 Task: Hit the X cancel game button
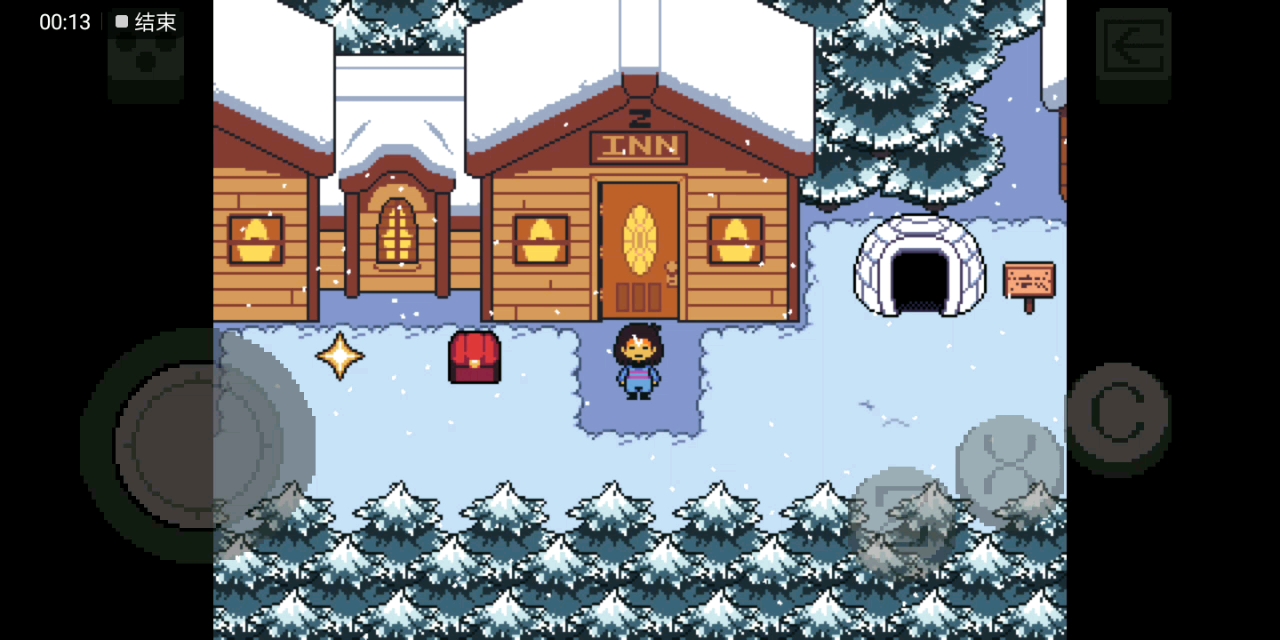tap(1008, 467)
